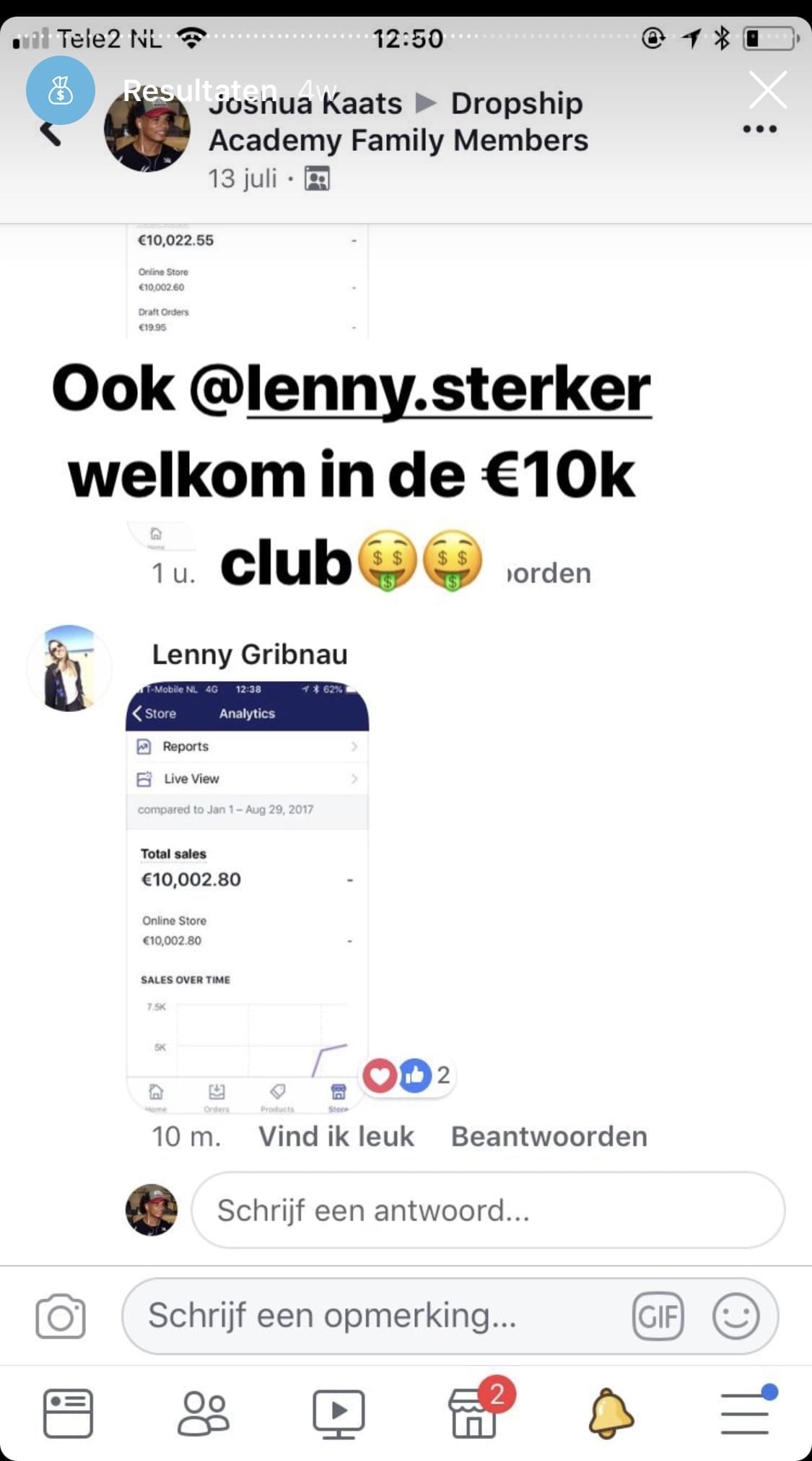
Task: Open the Resultaten highlight profile icon
Action: (61, 90)
